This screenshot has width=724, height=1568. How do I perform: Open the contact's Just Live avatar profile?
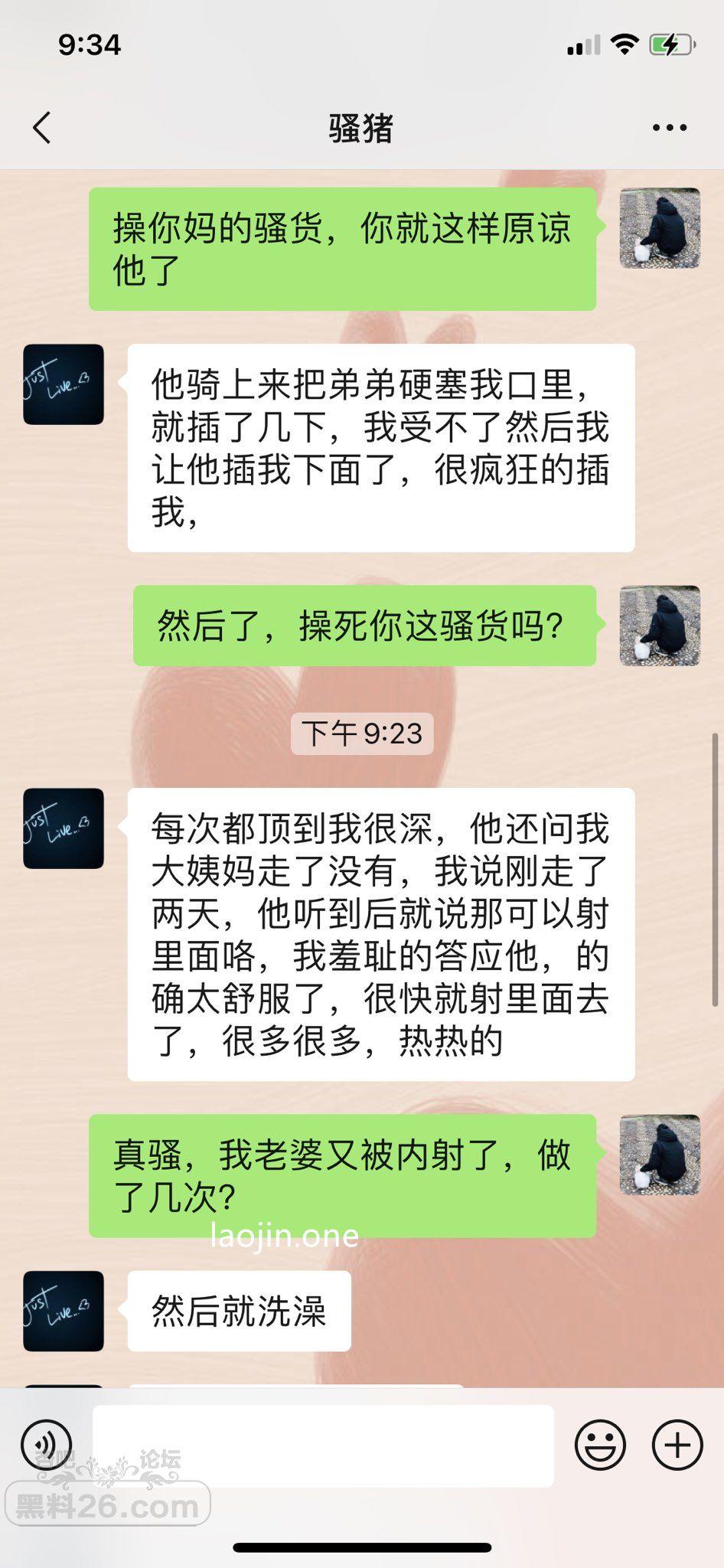(63, 384)
